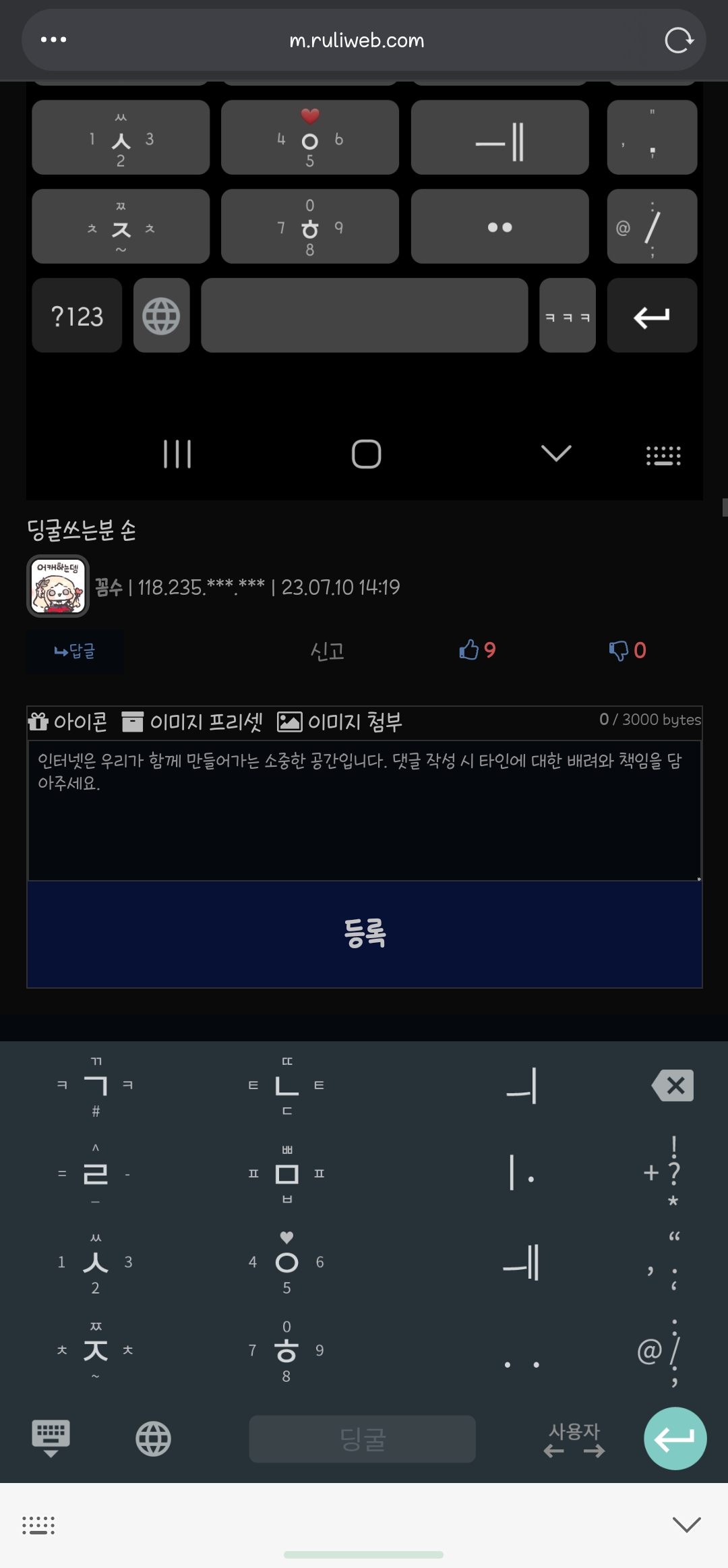Dislike the comment with thumbs down
728x1568 pixels.
click(x=627, y=650)
